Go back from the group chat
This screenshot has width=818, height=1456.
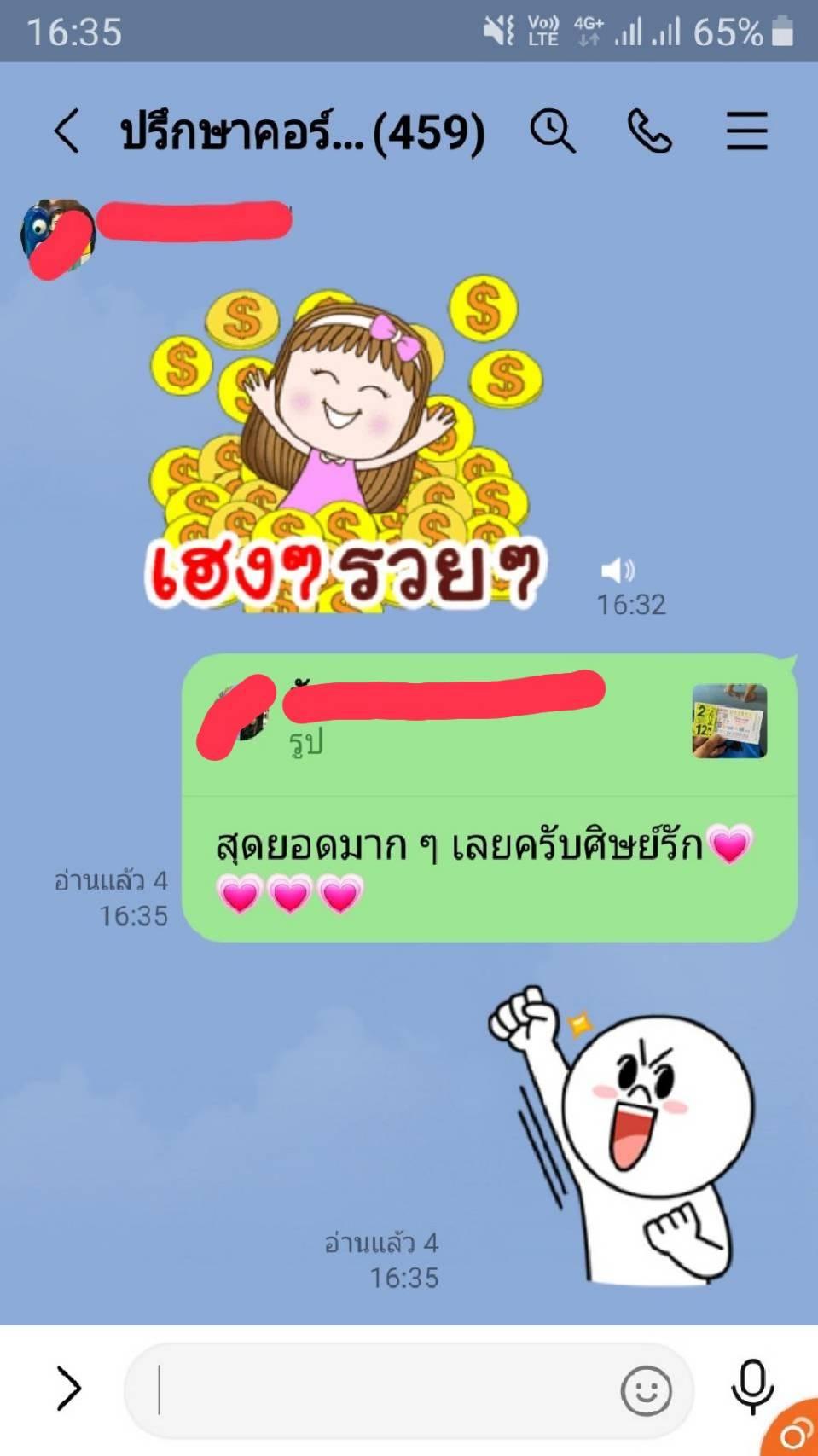[67, 131]
